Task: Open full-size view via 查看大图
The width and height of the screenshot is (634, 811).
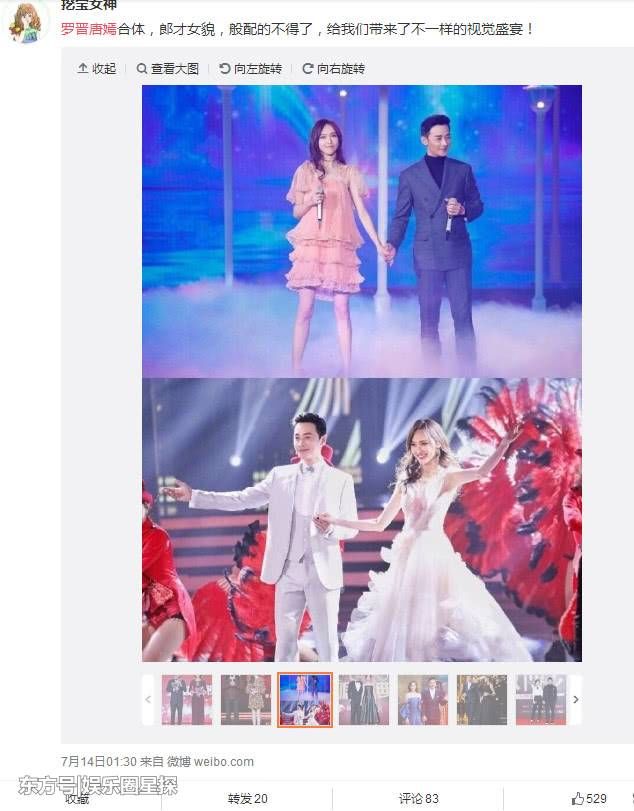Action: pyautogui.click(x=168, y=69)
